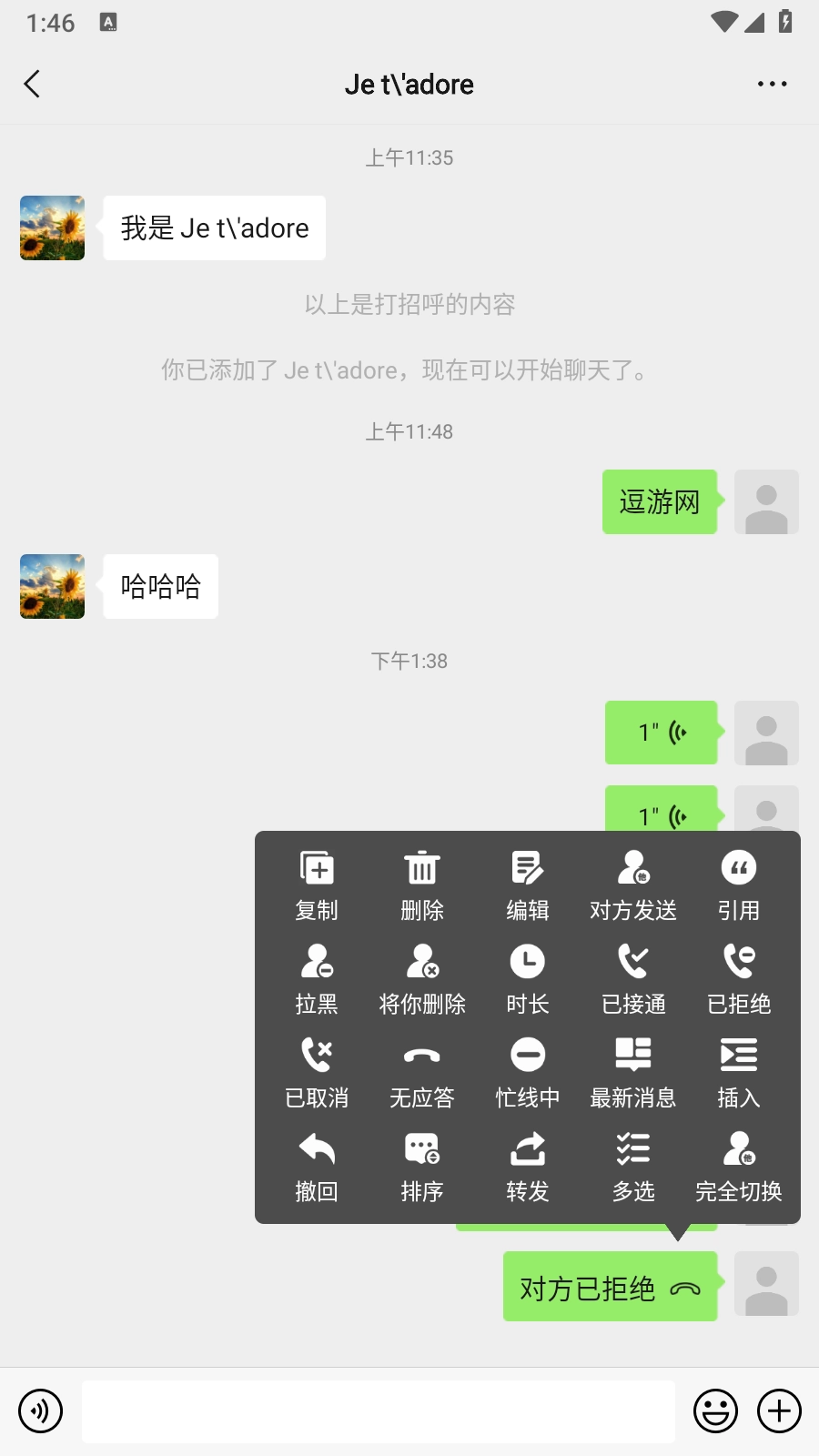
Task: Choose the 拉黑 option
Action: coord(317,978)
